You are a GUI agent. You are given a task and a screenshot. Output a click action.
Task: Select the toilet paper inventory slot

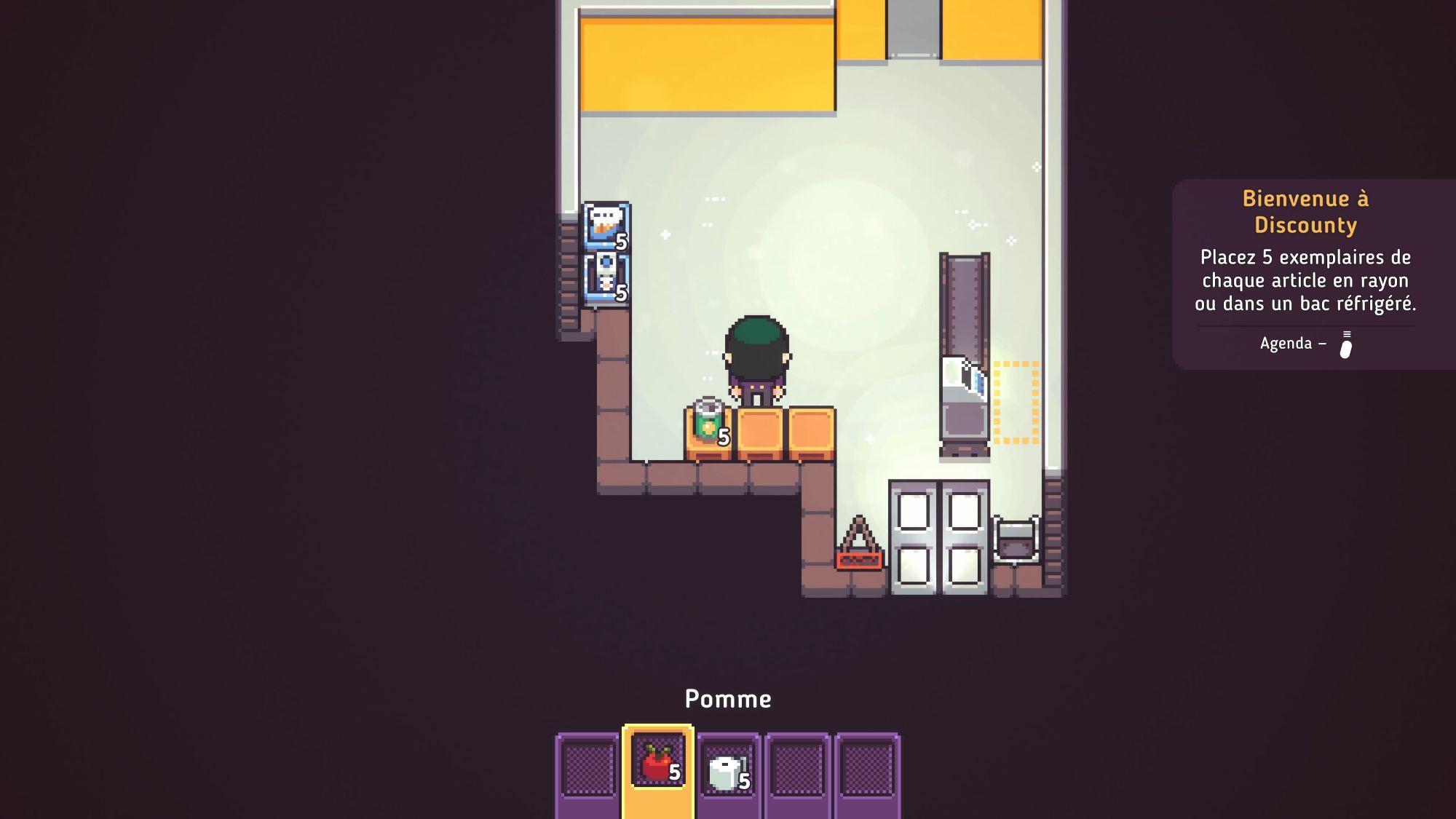pyautogui.click(x=727, y=772)
